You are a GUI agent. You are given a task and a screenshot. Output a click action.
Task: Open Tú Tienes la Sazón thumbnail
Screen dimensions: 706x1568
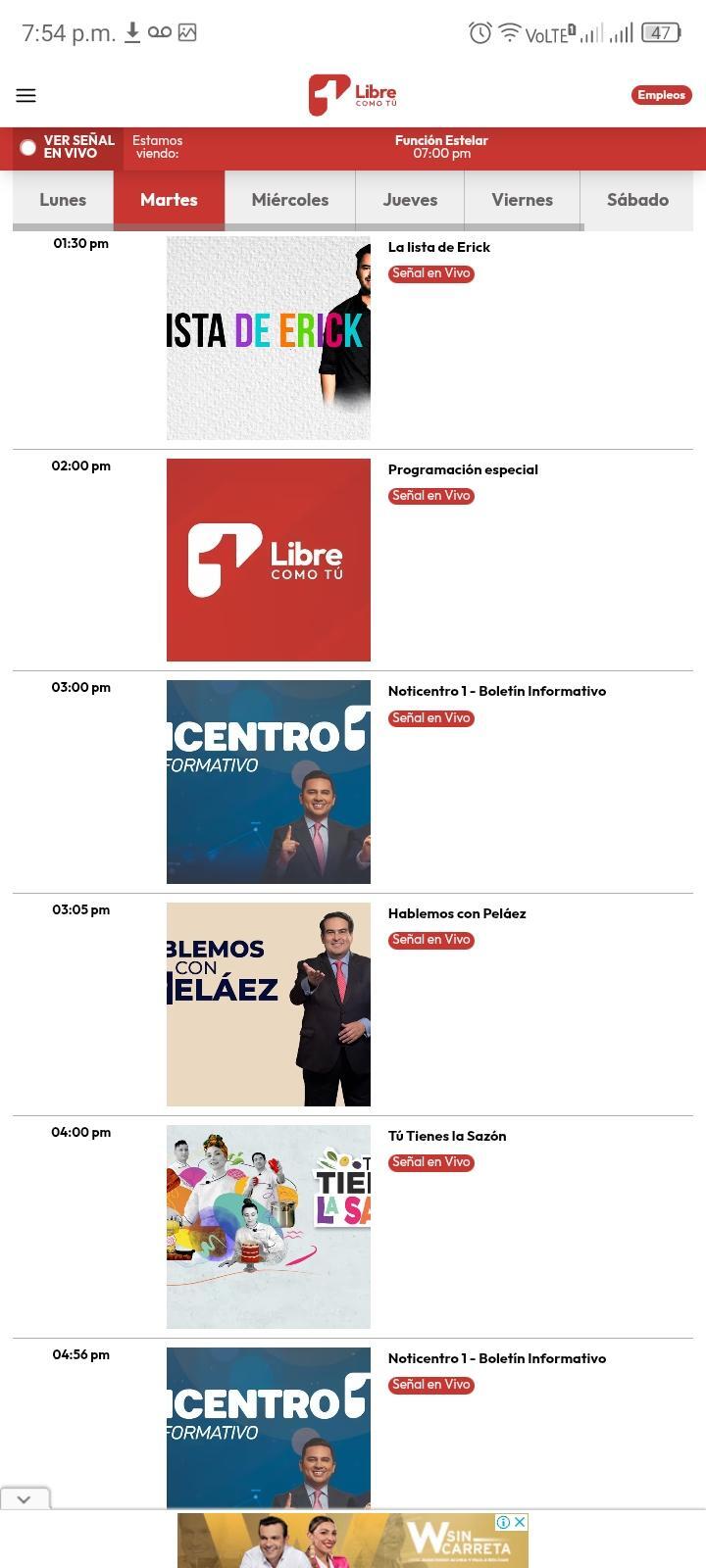pyautogui.click(x=269, y=1227)
